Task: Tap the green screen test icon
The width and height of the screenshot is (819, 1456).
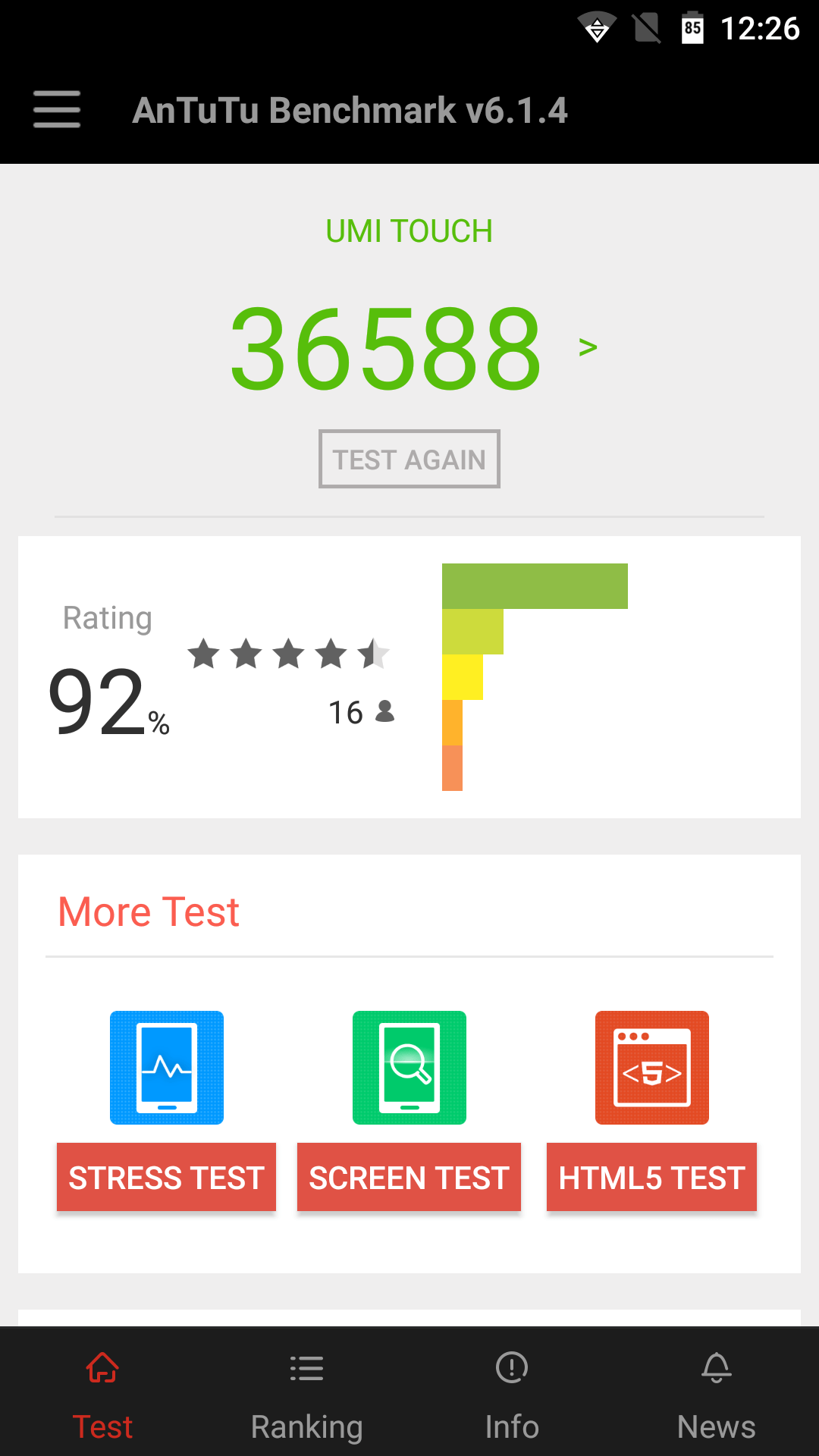Action: pos(409,1068)
